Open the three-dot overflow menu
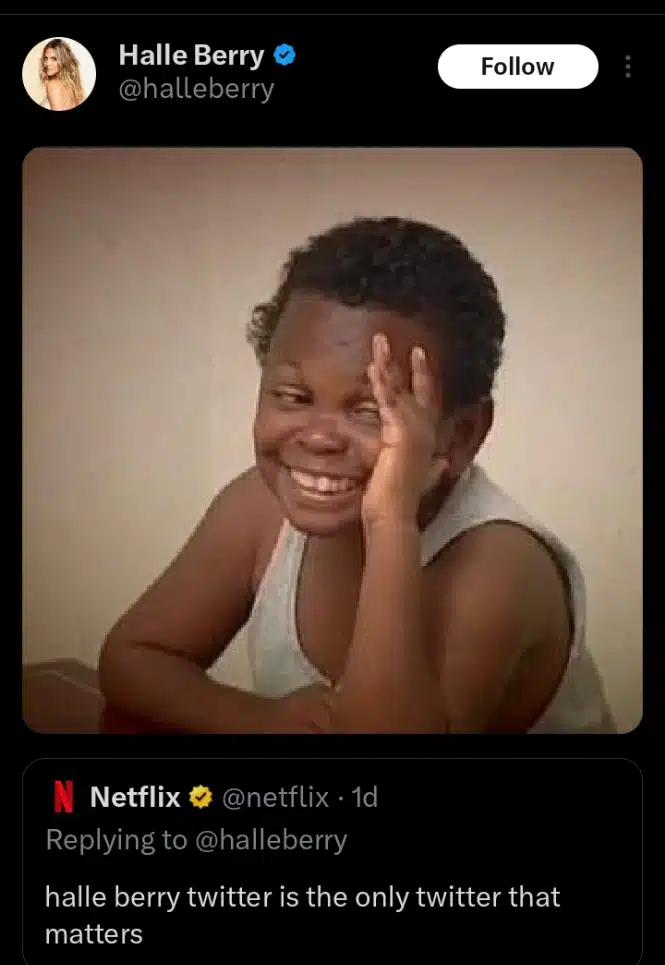Viewport: 665px width, 965px height. coord(628,67)
